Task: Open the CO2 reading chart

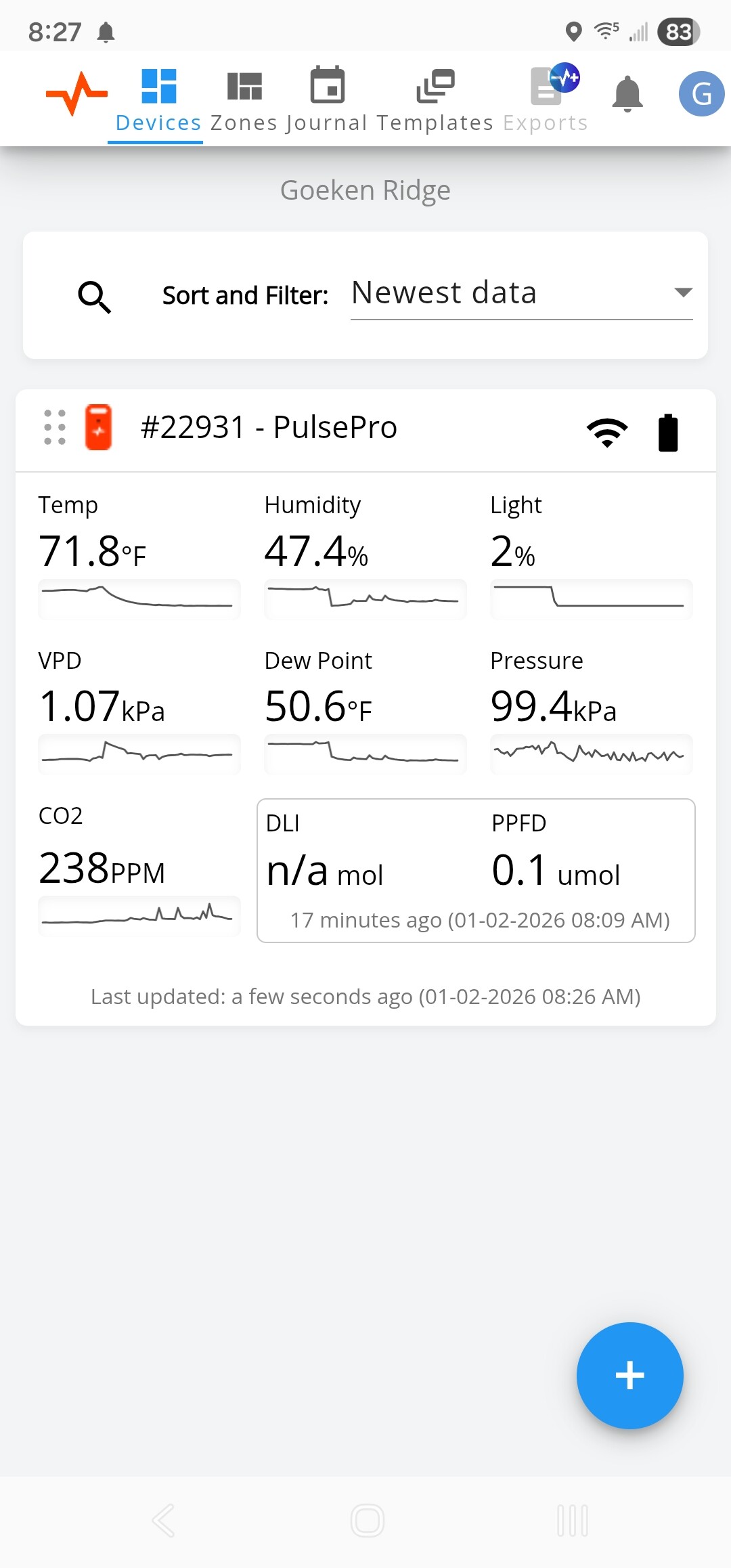Action: (x=139, y=915)
